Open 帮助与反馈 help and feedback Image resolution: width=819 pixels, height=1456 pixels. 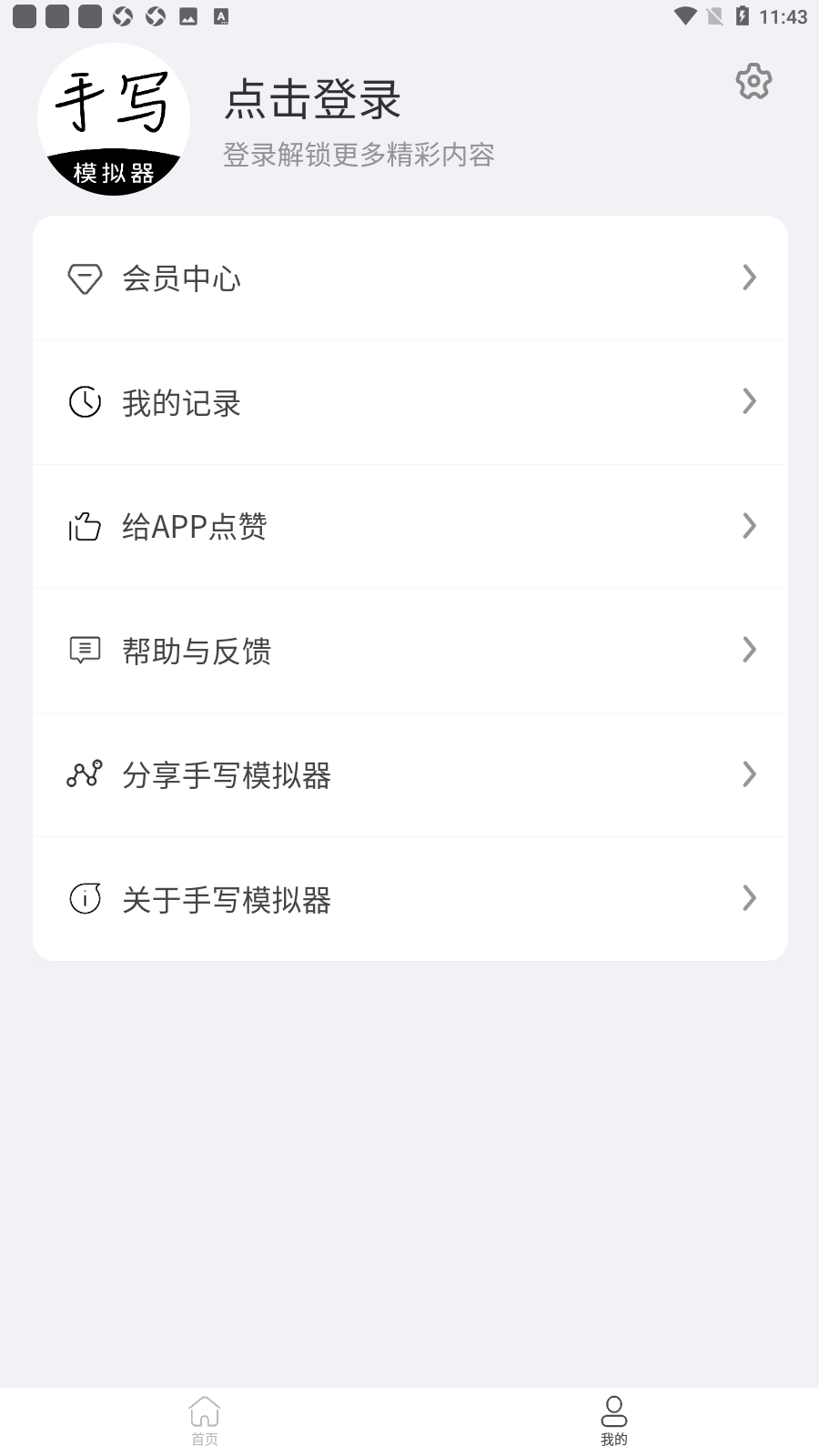(410, 651)
